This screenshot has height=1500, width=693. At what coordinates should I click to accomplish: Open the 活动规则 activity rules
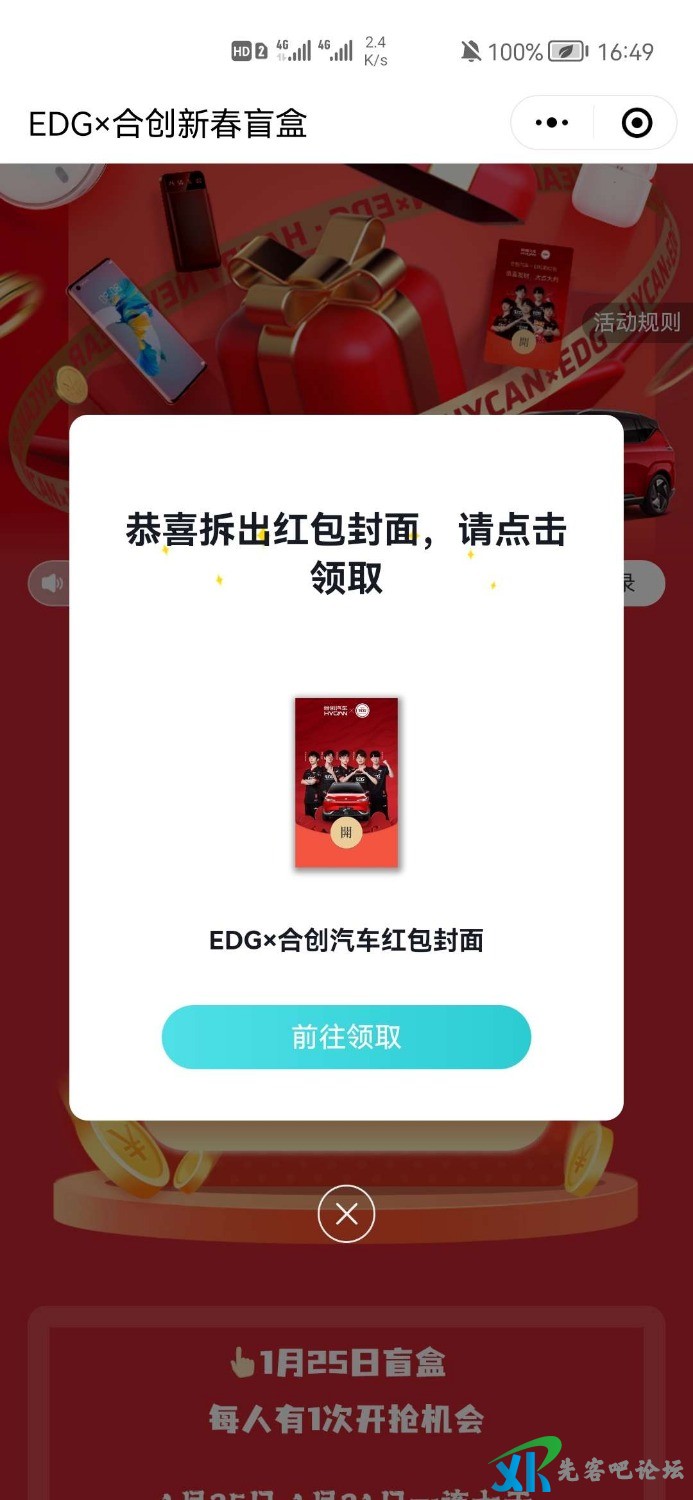coord(637,322)
